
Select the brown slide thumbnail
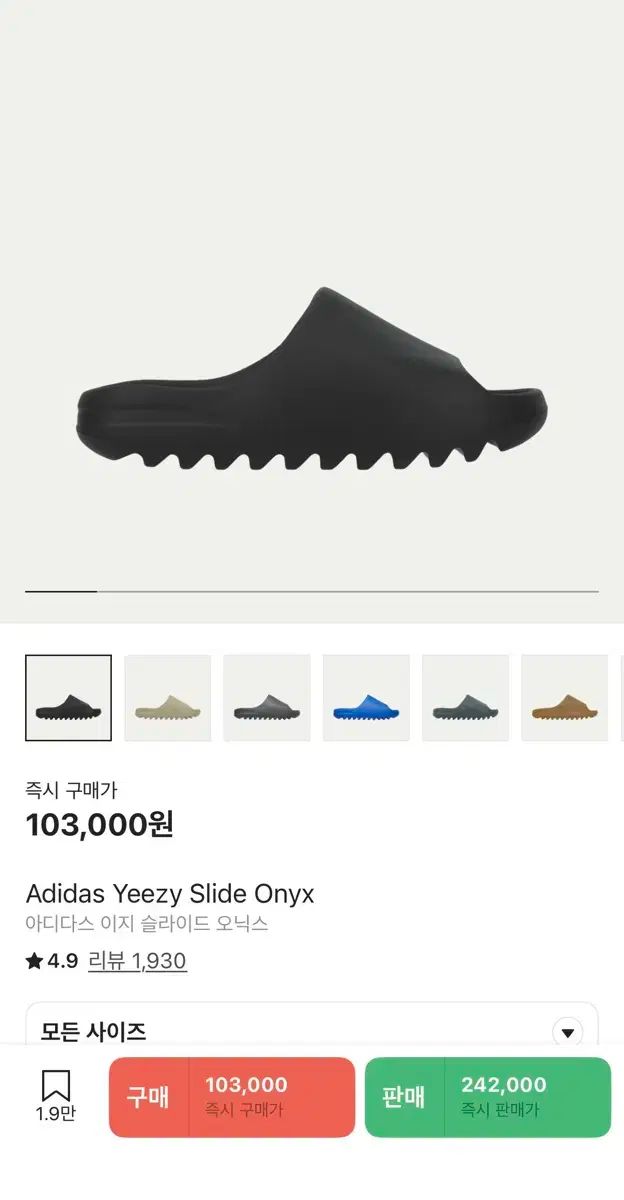point(564,698)
